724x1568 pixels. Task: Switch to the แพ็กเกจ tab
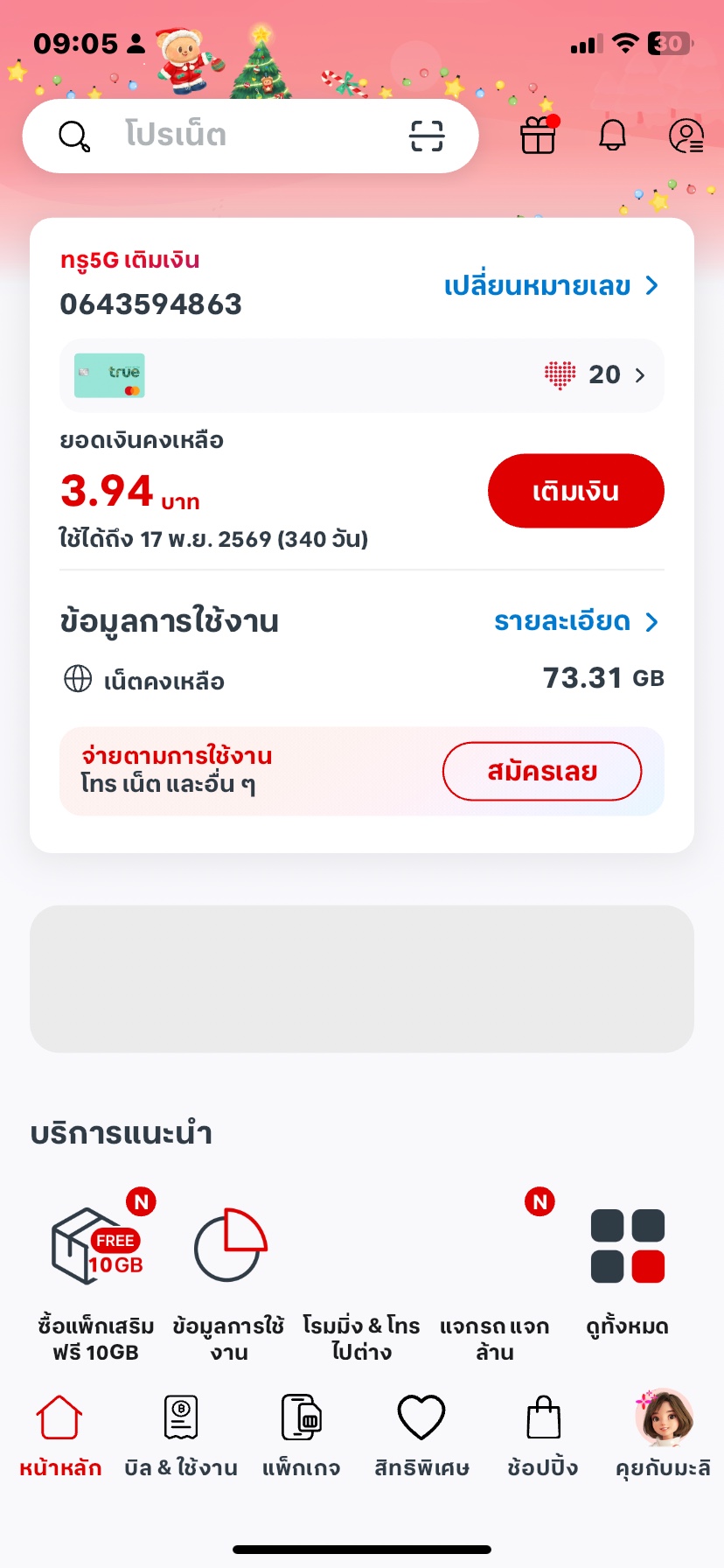click(x=302, y=1435)
